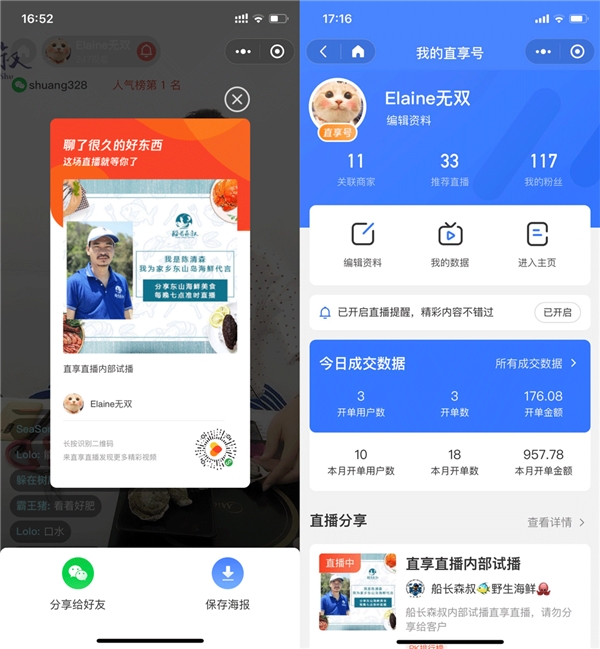Tap the home icon beside back arrow
This screenshot has width=600, height=649.
[357, 52]
